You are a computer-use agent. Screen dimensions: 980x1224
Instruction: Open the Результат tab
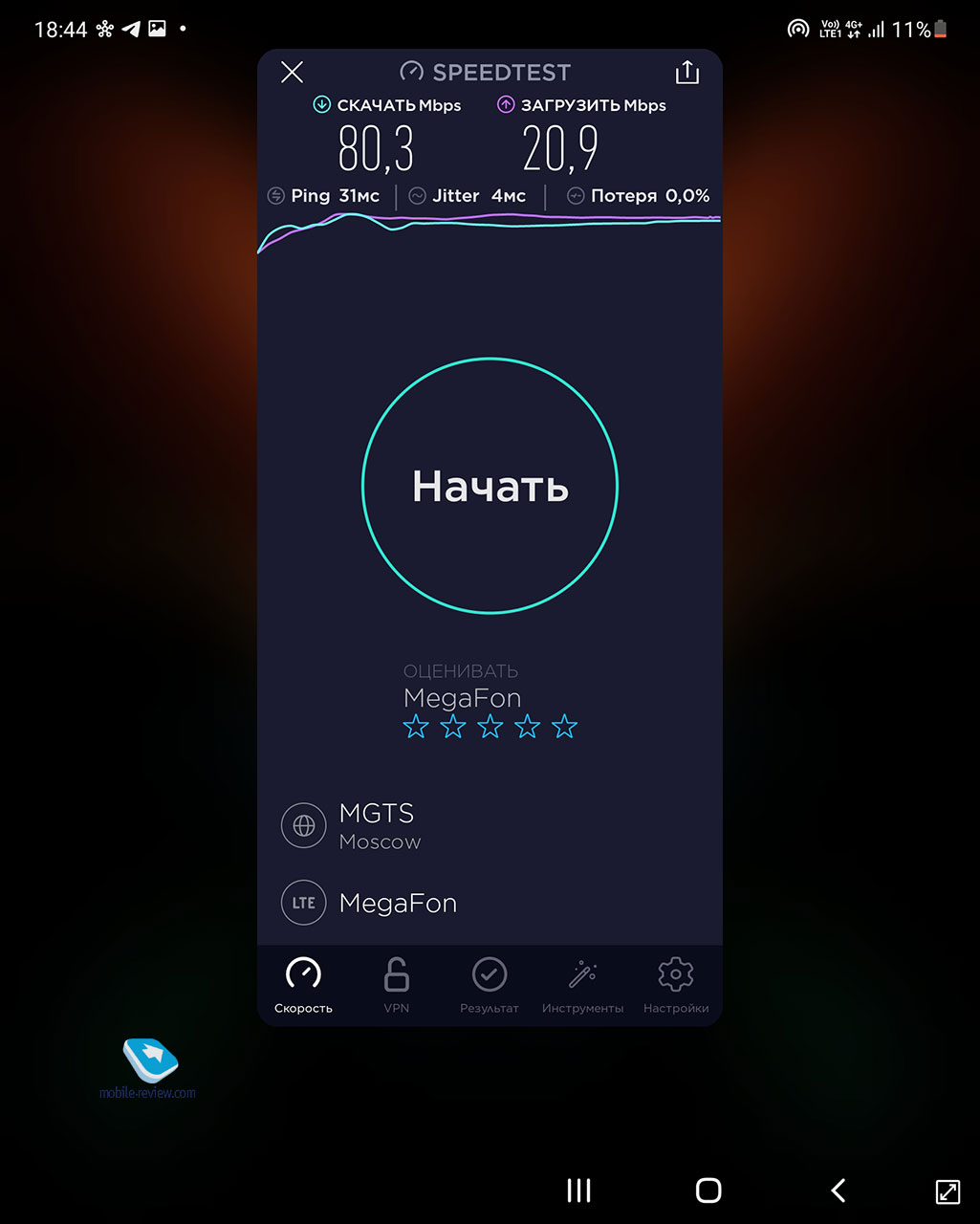coord(489,985)
